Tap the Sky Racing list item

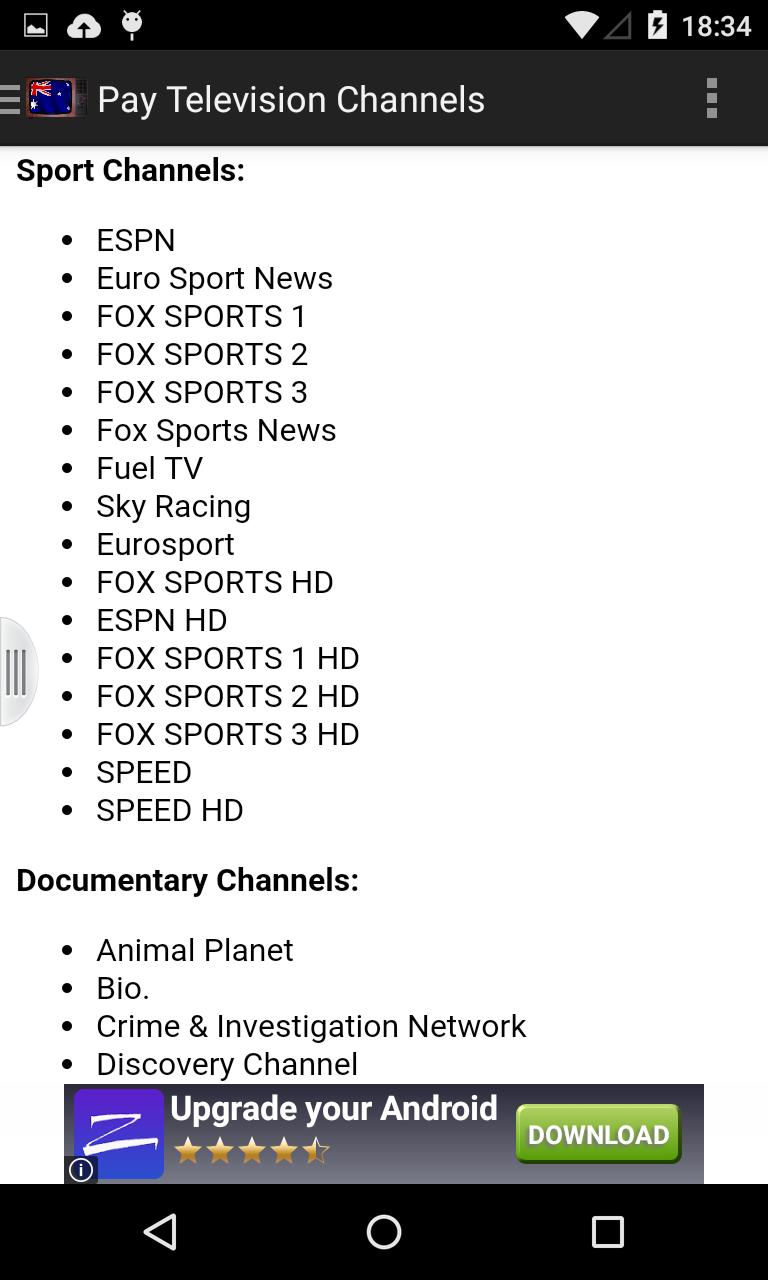[x=173, y=506]
